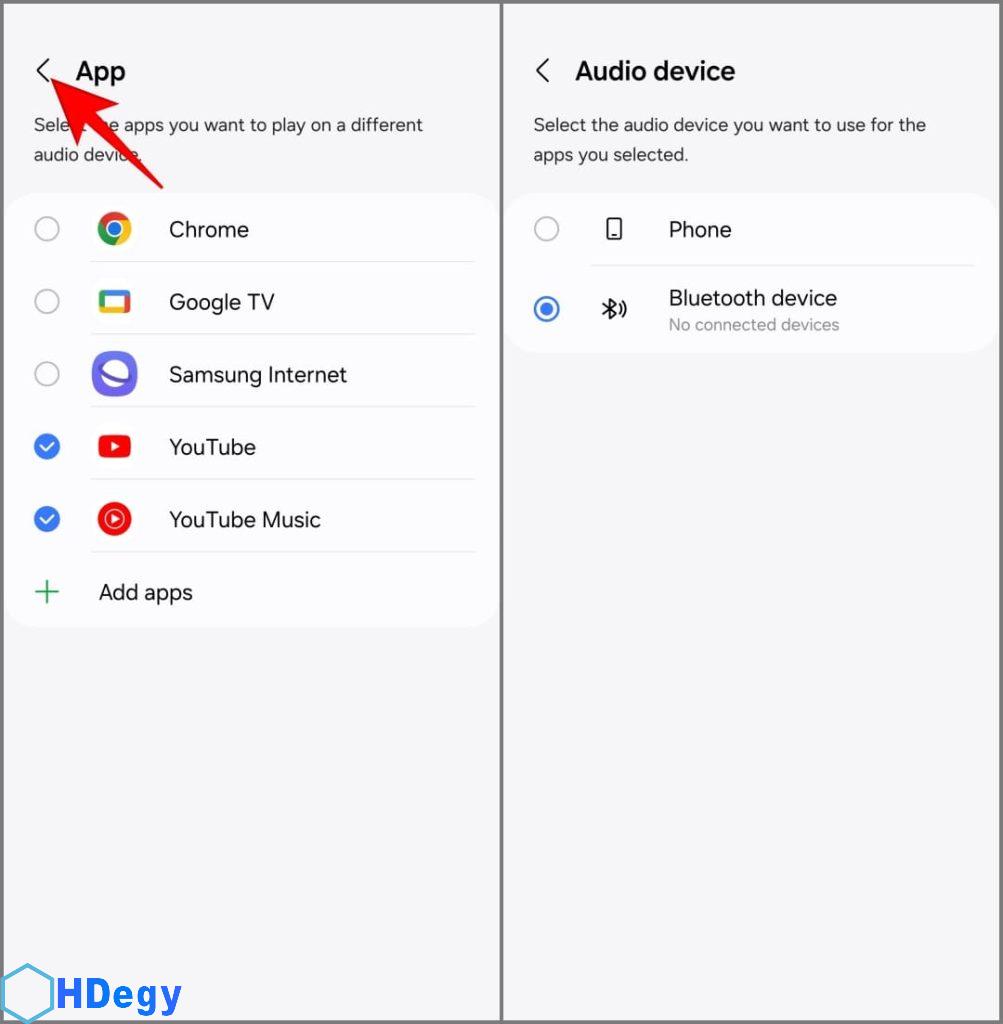Screen dimensions: 1003x1024
Task: Uncheck the YouTube app
Action: coord(47,447)
